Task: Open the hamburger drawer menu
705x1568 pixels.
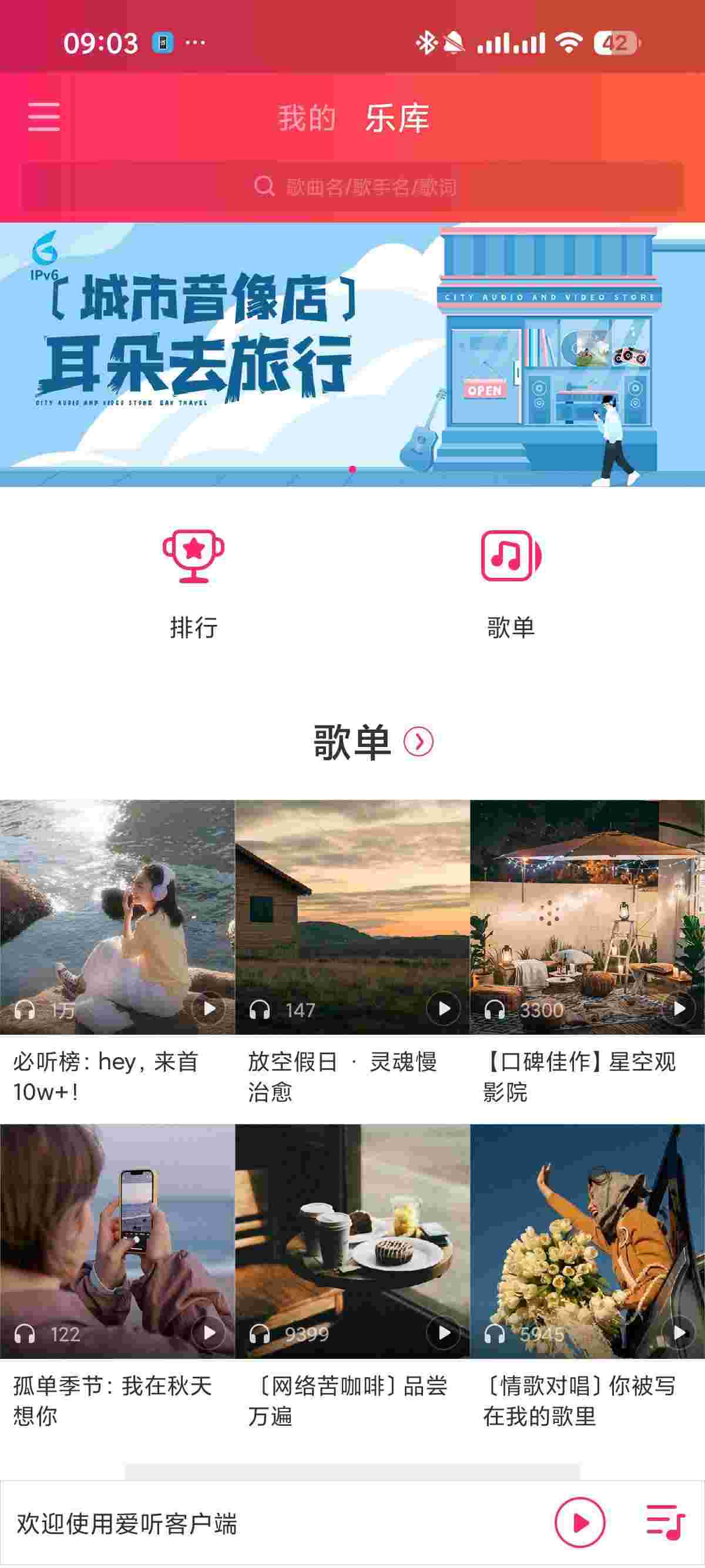Action: (x=44, y=116)
